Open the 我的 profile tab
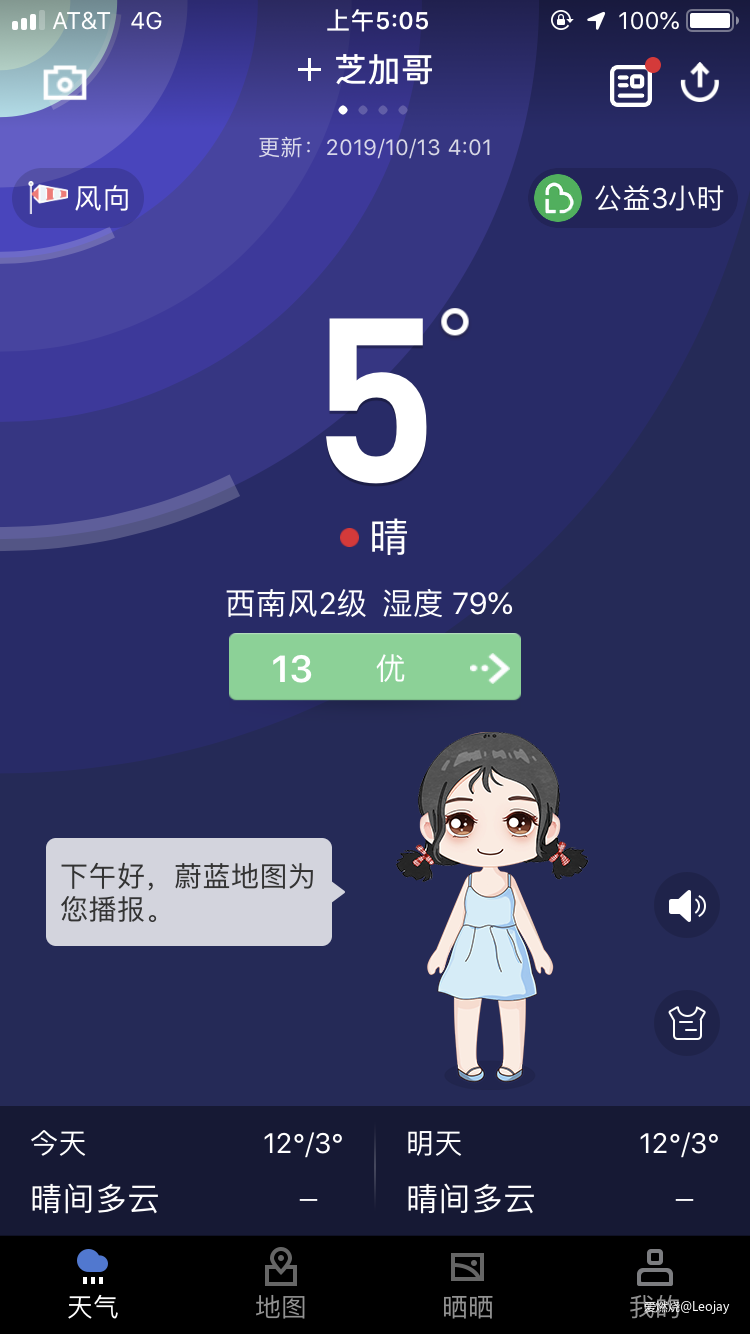This screenshot has width=750, height=1334. coord(655,1283)
